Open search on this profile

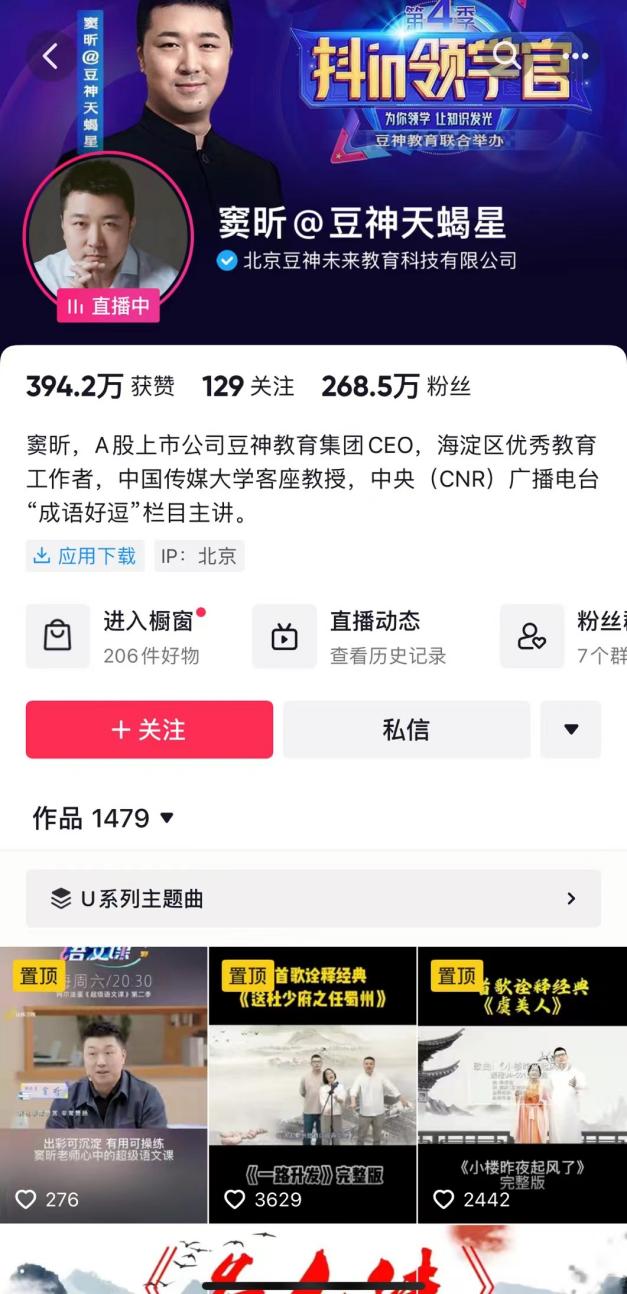(507, 55)
